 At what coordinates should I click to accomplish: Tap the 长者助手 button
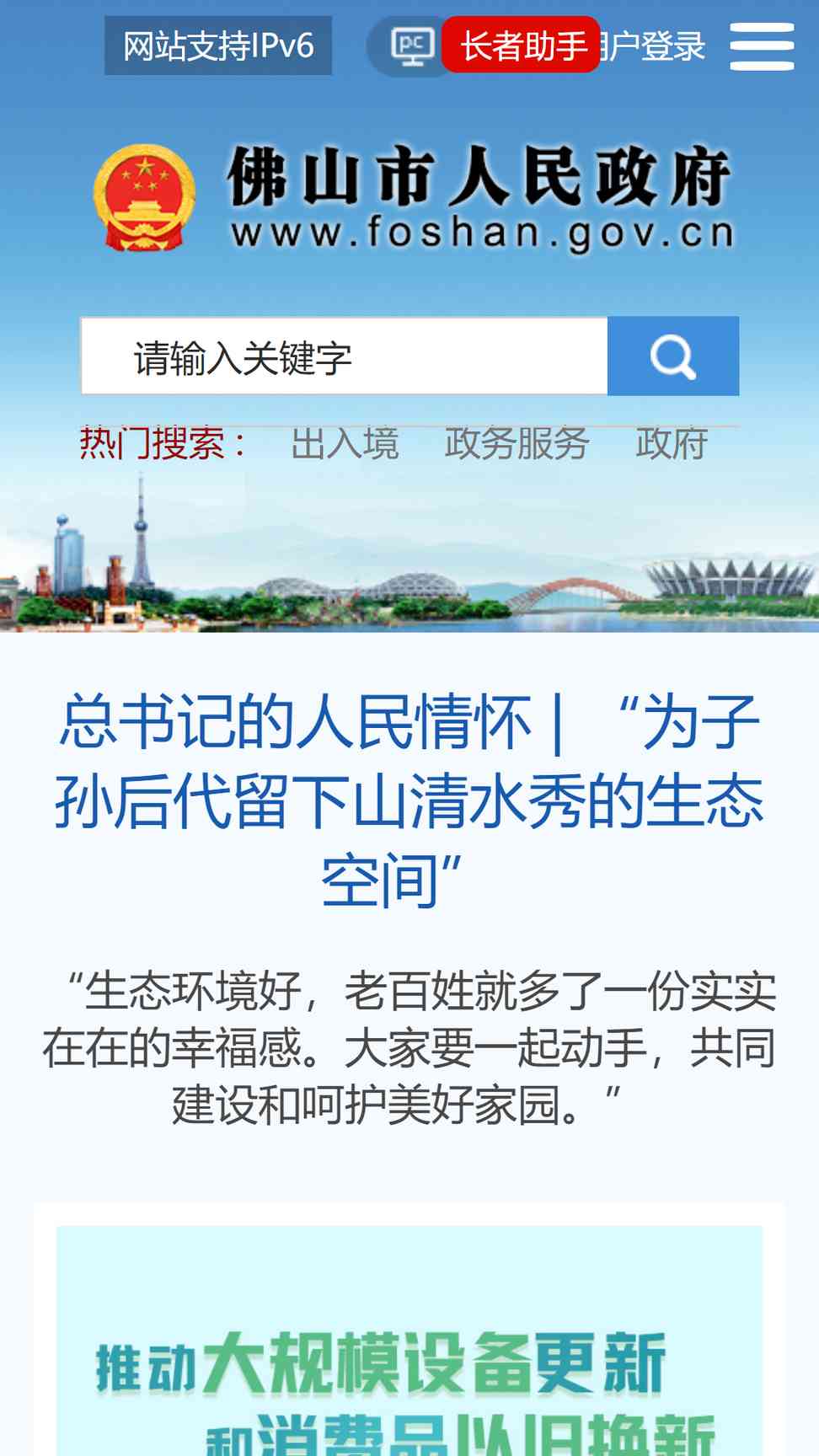tap(522, 45)
